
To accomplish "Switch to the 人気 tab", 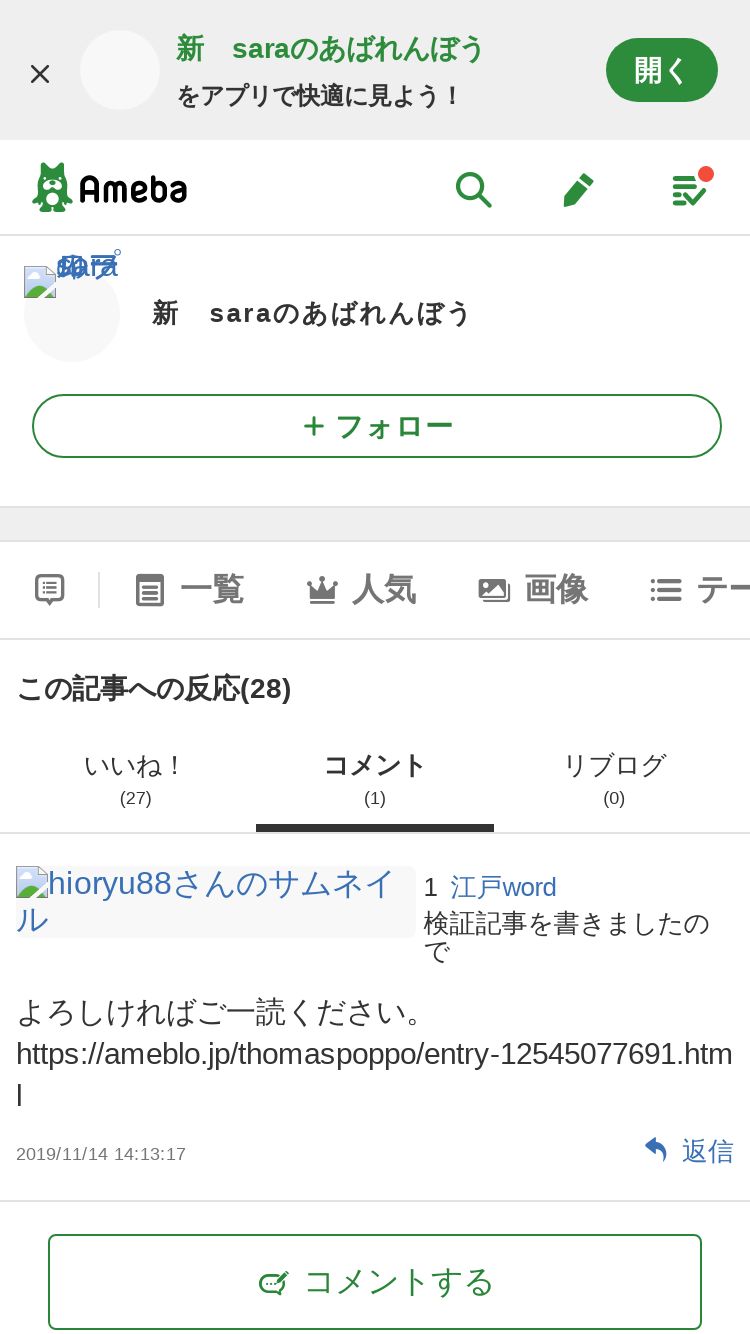I will click(x=361, y=590).
